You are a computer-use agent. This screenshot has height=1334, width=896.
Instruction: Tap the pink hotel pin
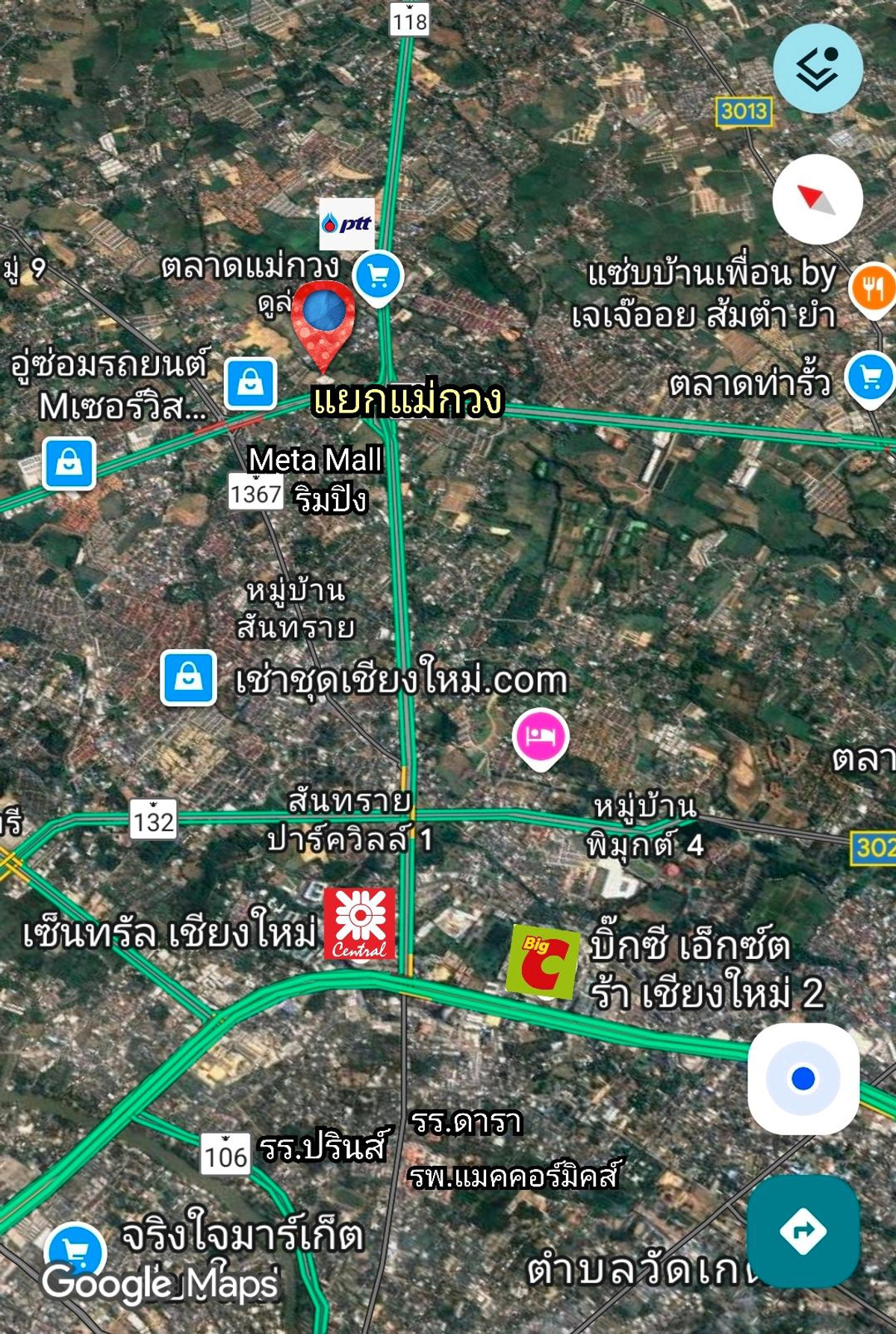(x=541, y=737)
